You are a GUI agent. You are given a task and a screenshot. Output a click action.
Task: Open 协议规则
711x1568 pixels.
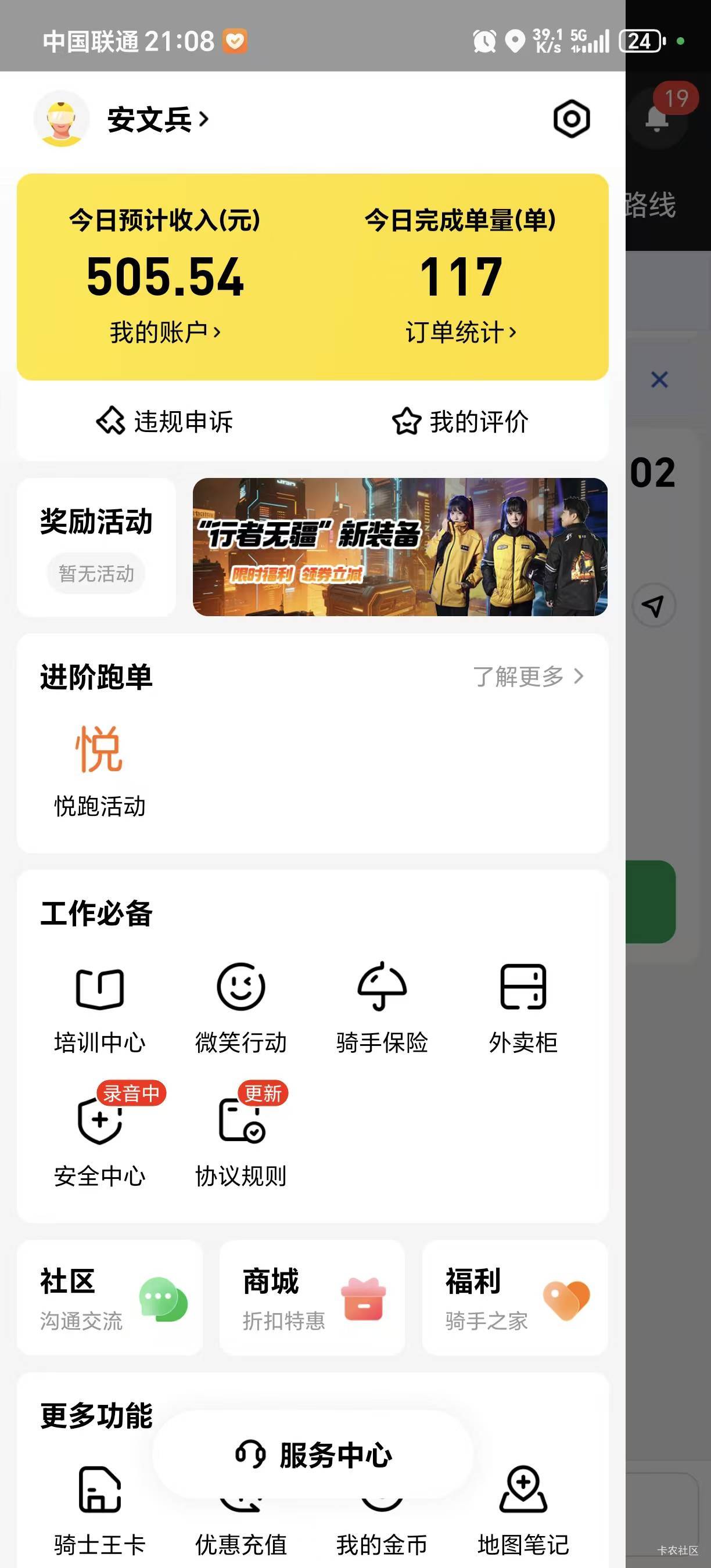240,1138
